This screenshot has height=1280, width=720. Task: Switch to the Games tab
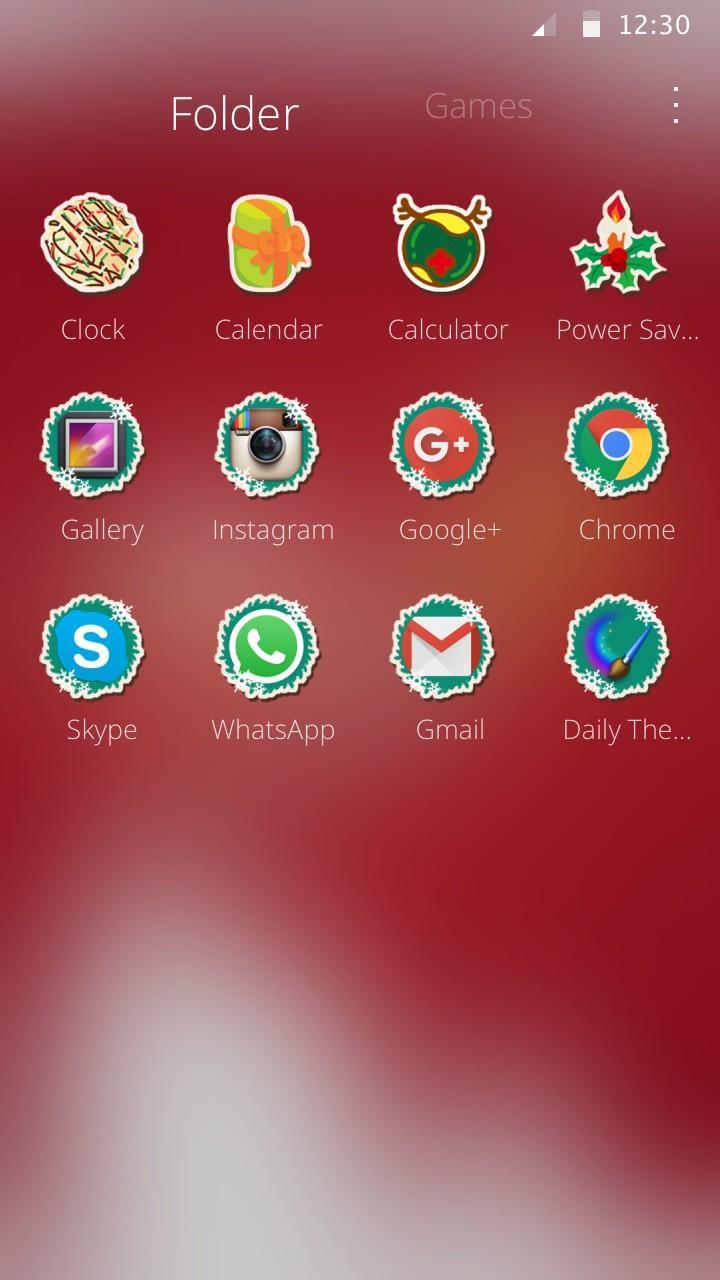(x=478, y=106)
